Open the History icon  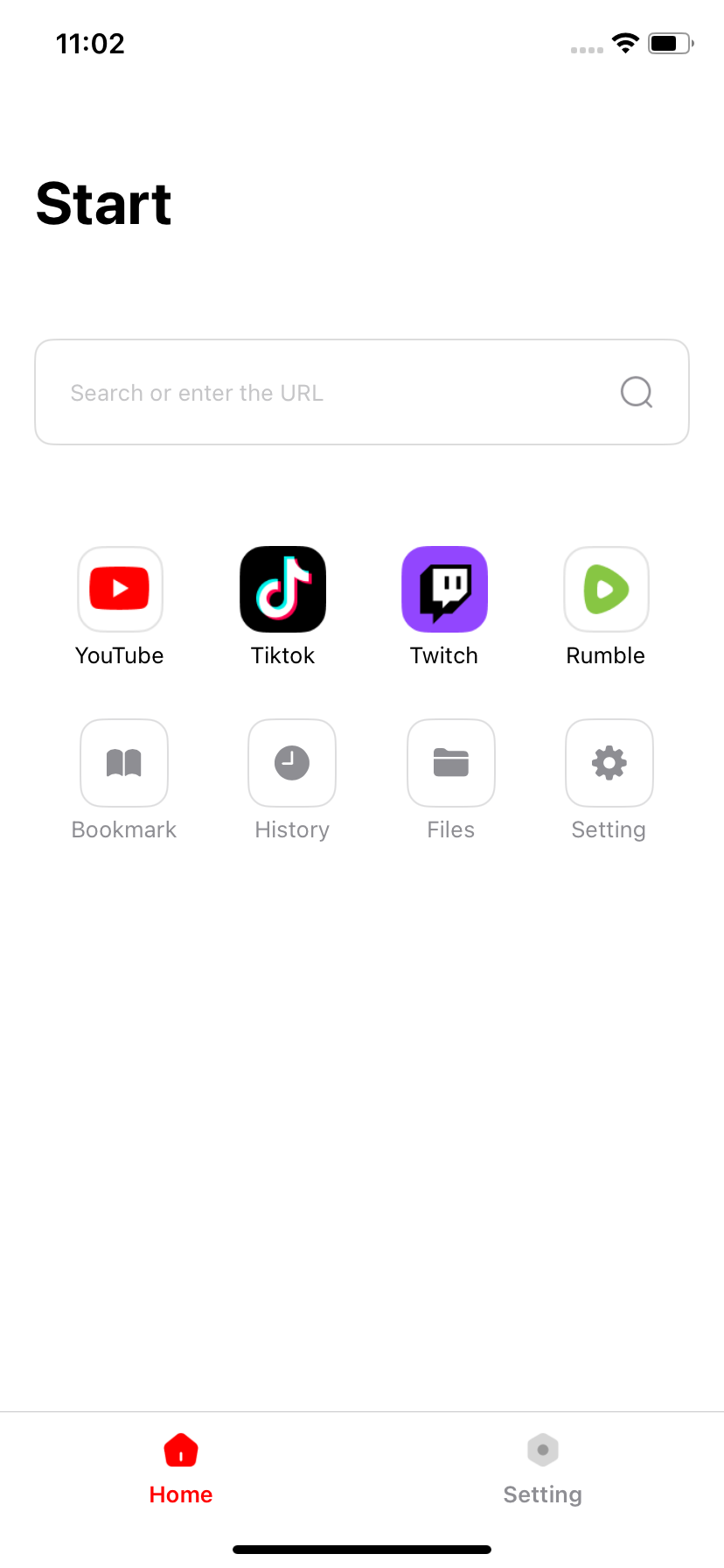[291, 762]
